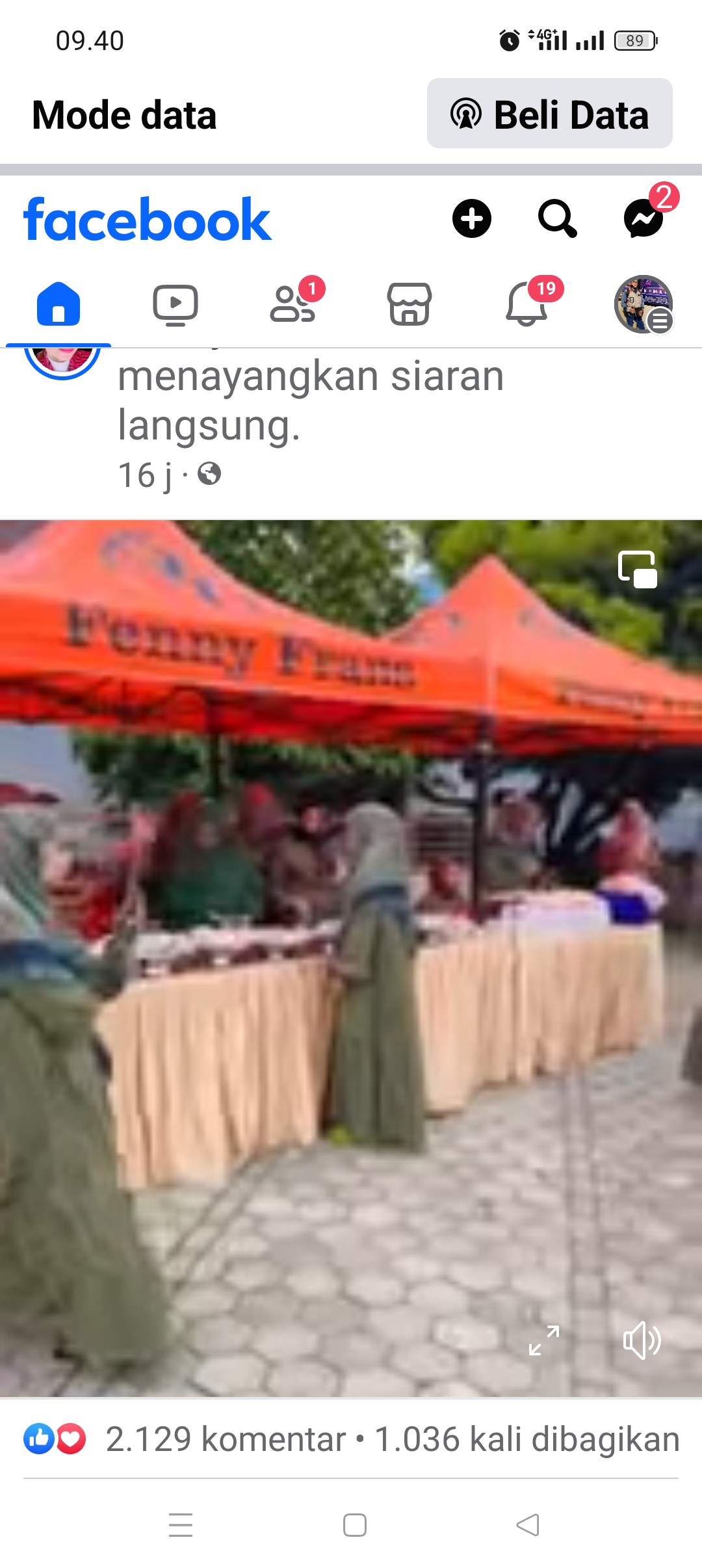Open the profile menu tab

[643, 304]
